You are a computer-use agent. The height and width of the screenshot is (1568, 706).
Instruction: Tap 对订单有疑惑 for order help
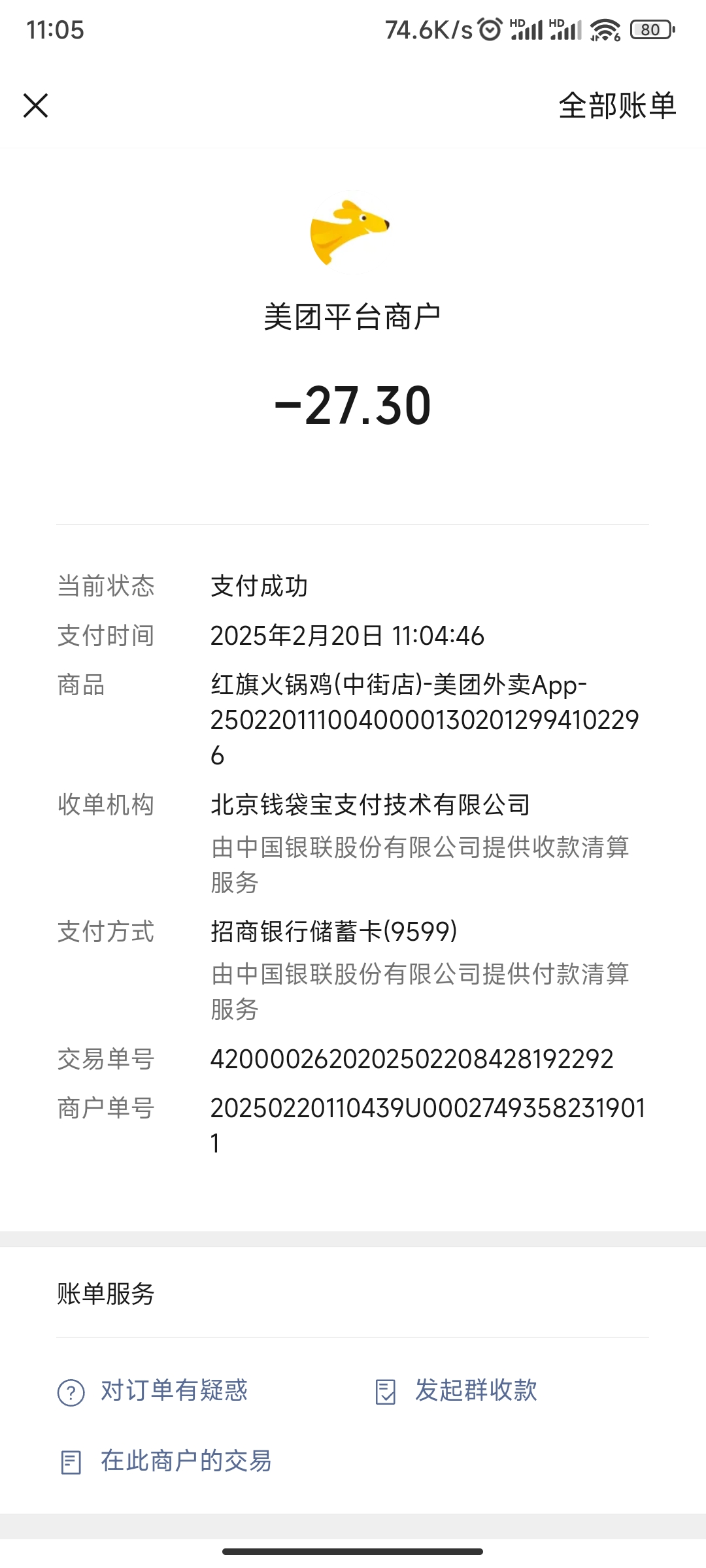[153, 1391]
